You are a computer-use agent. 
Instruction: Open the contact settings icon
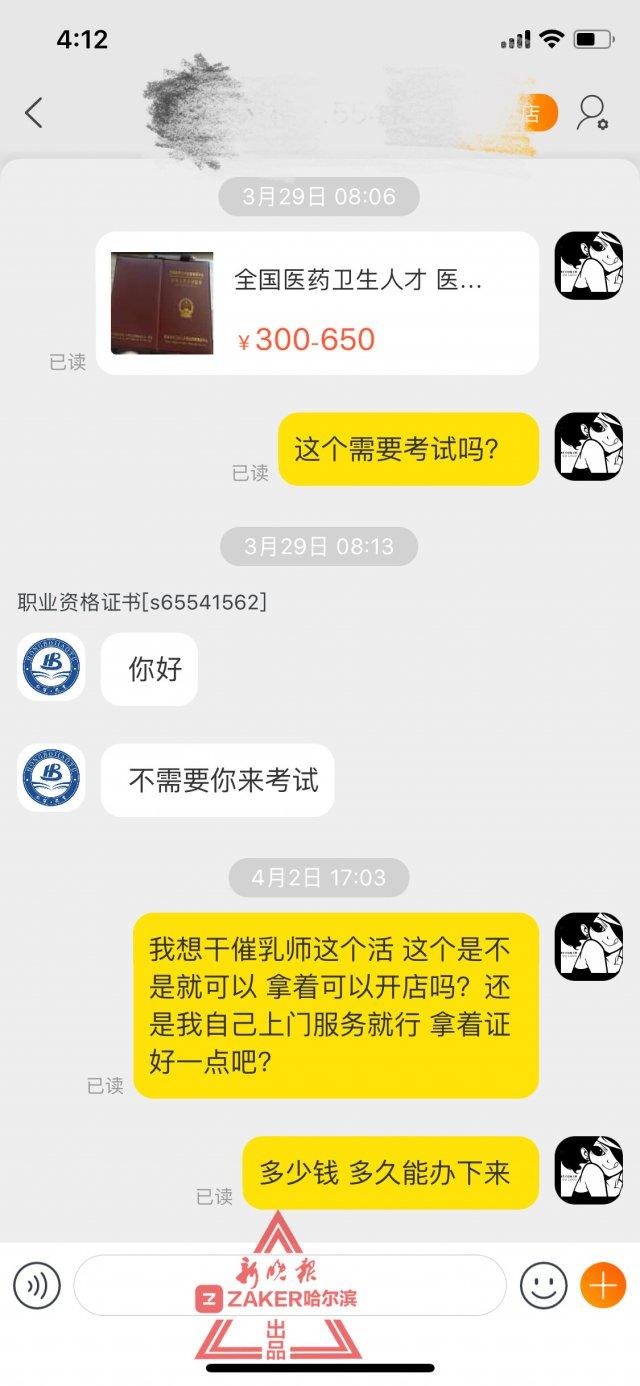point(592,113)
